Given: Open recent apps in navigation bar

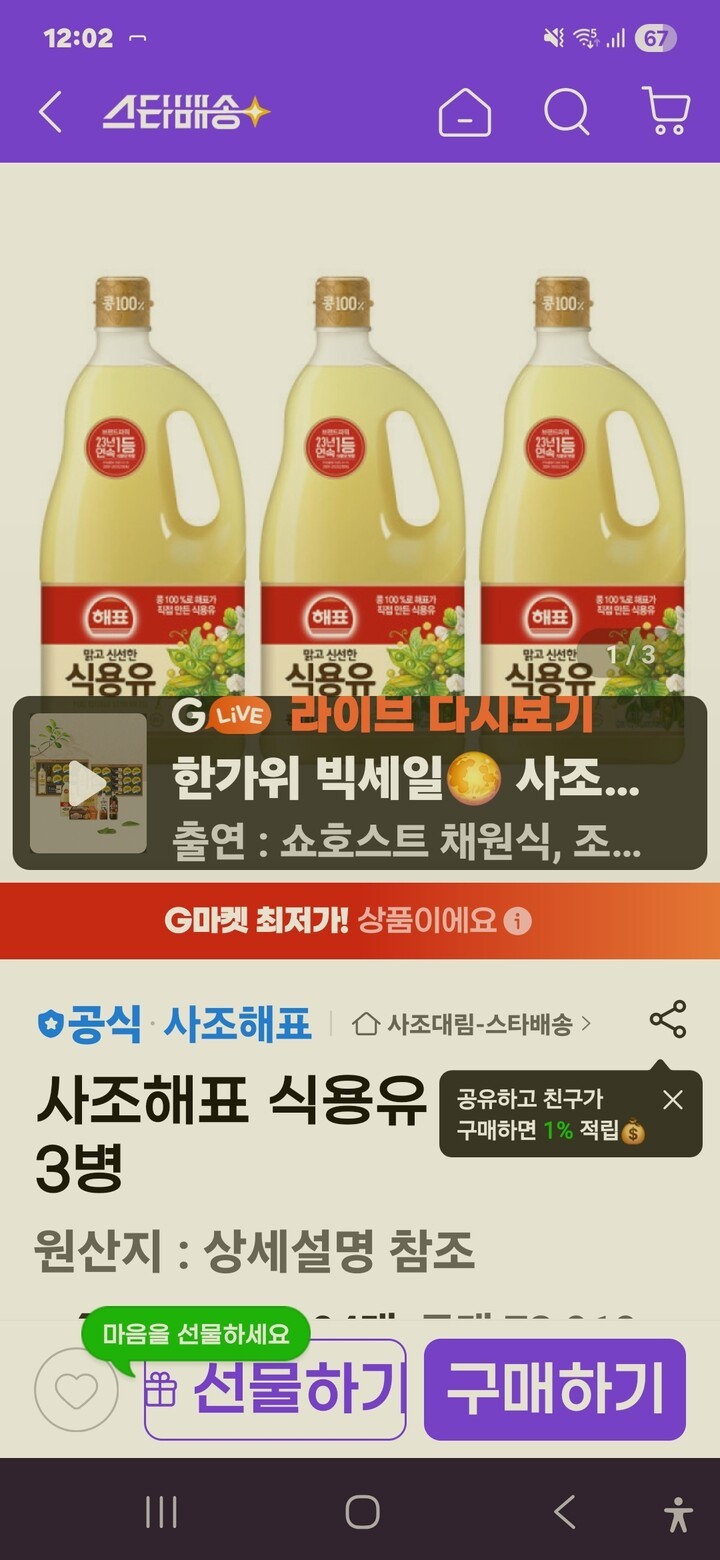Looking at the screenshot, I should pos(161,1512).
